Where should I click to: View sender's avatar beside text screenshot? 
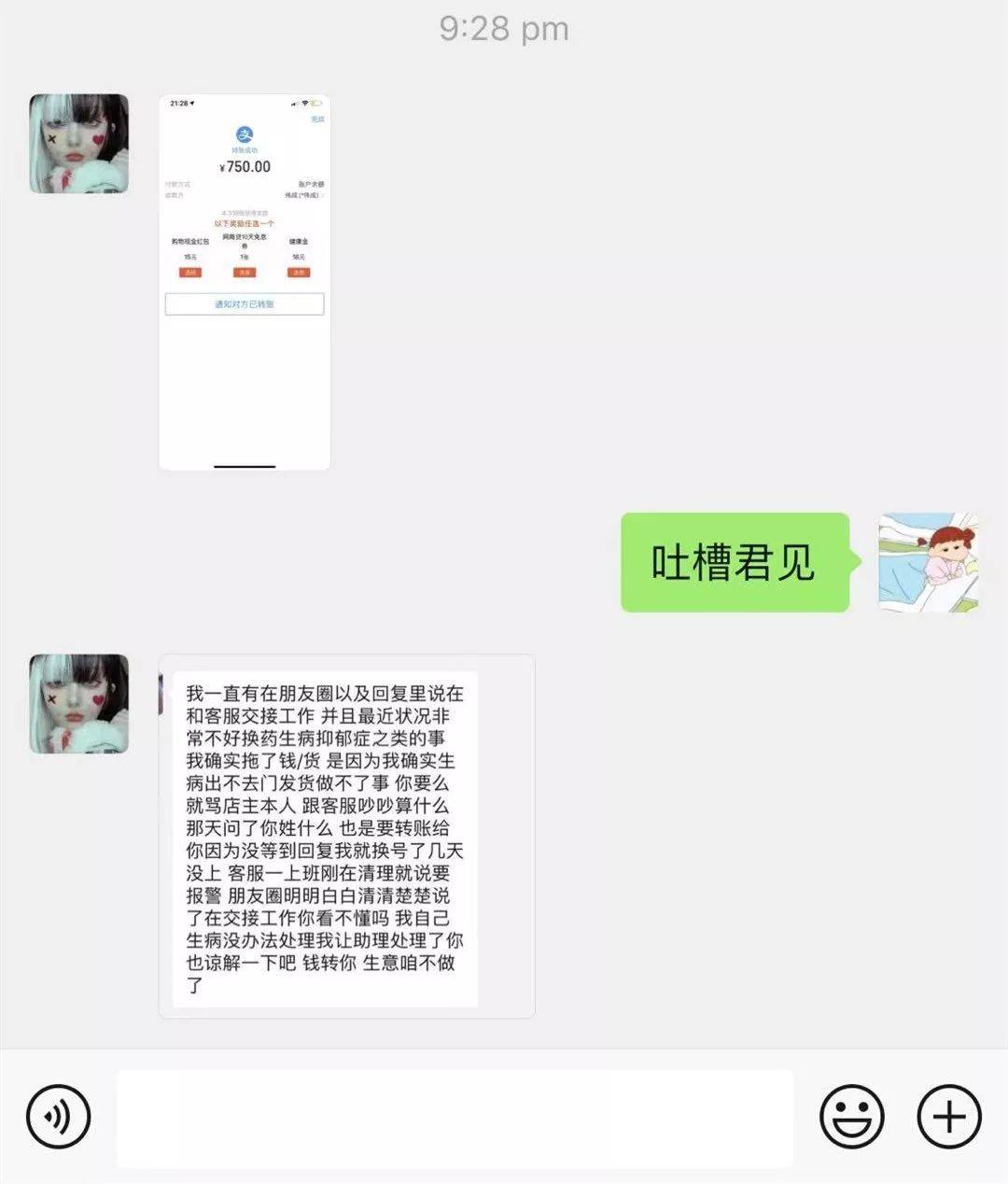click(79, 704)
